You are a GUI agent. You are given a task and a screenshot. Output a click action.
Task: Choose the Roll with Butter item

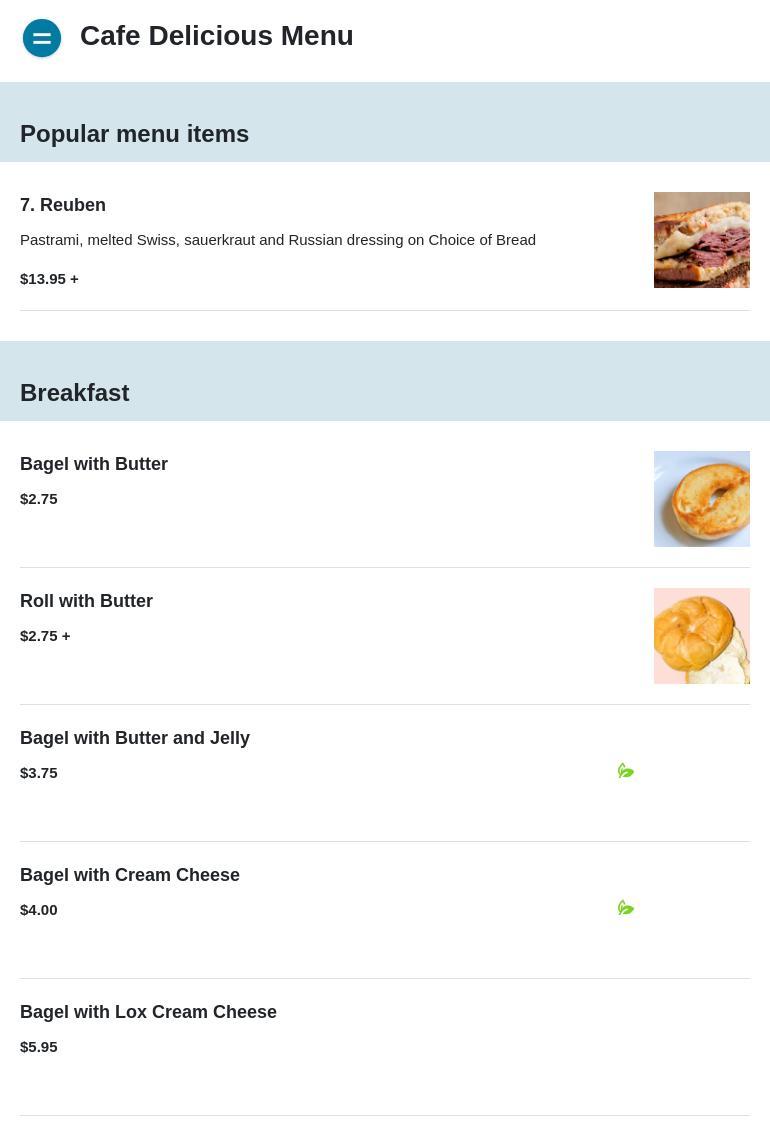(86, 601)
